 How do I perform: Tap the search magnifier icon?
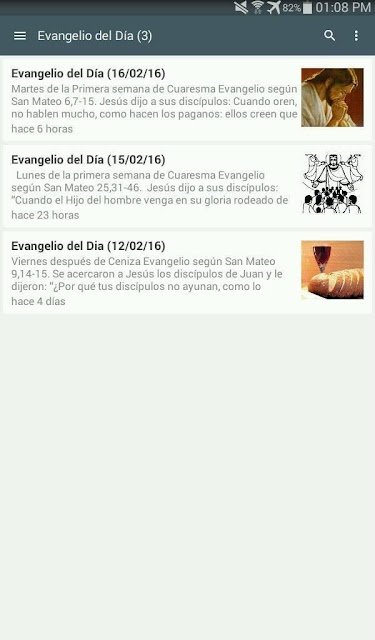330,36
